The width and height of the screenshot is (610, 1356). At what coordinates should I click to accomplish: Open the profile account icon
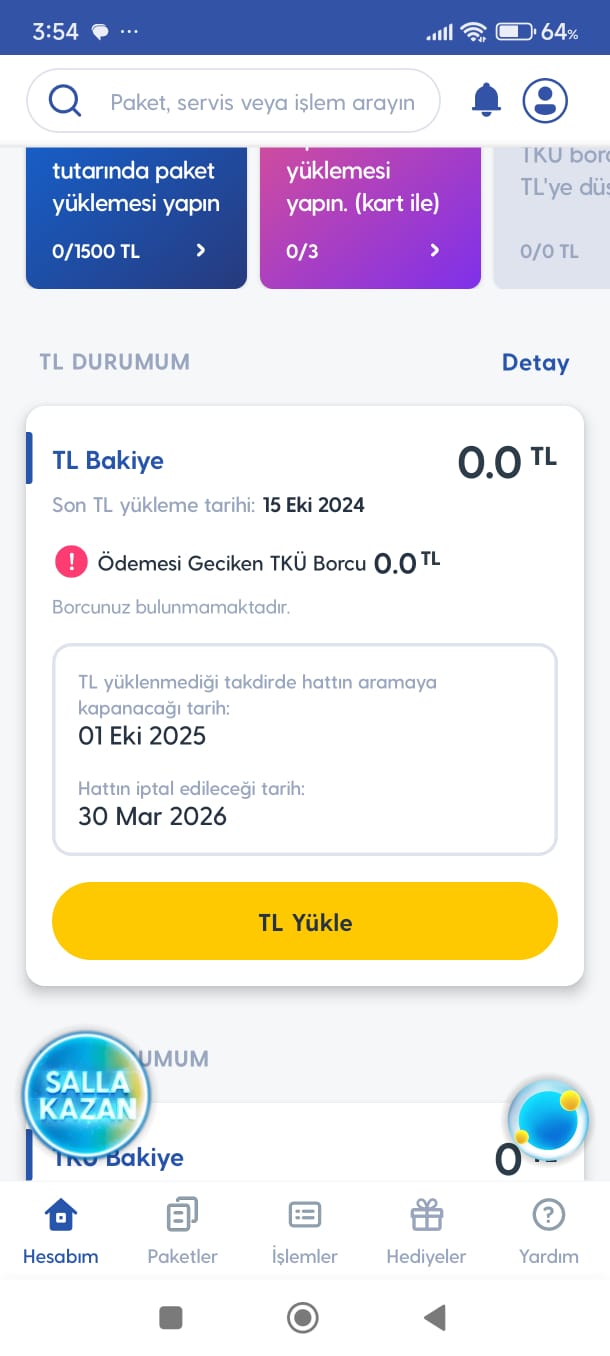click(545, 100)
